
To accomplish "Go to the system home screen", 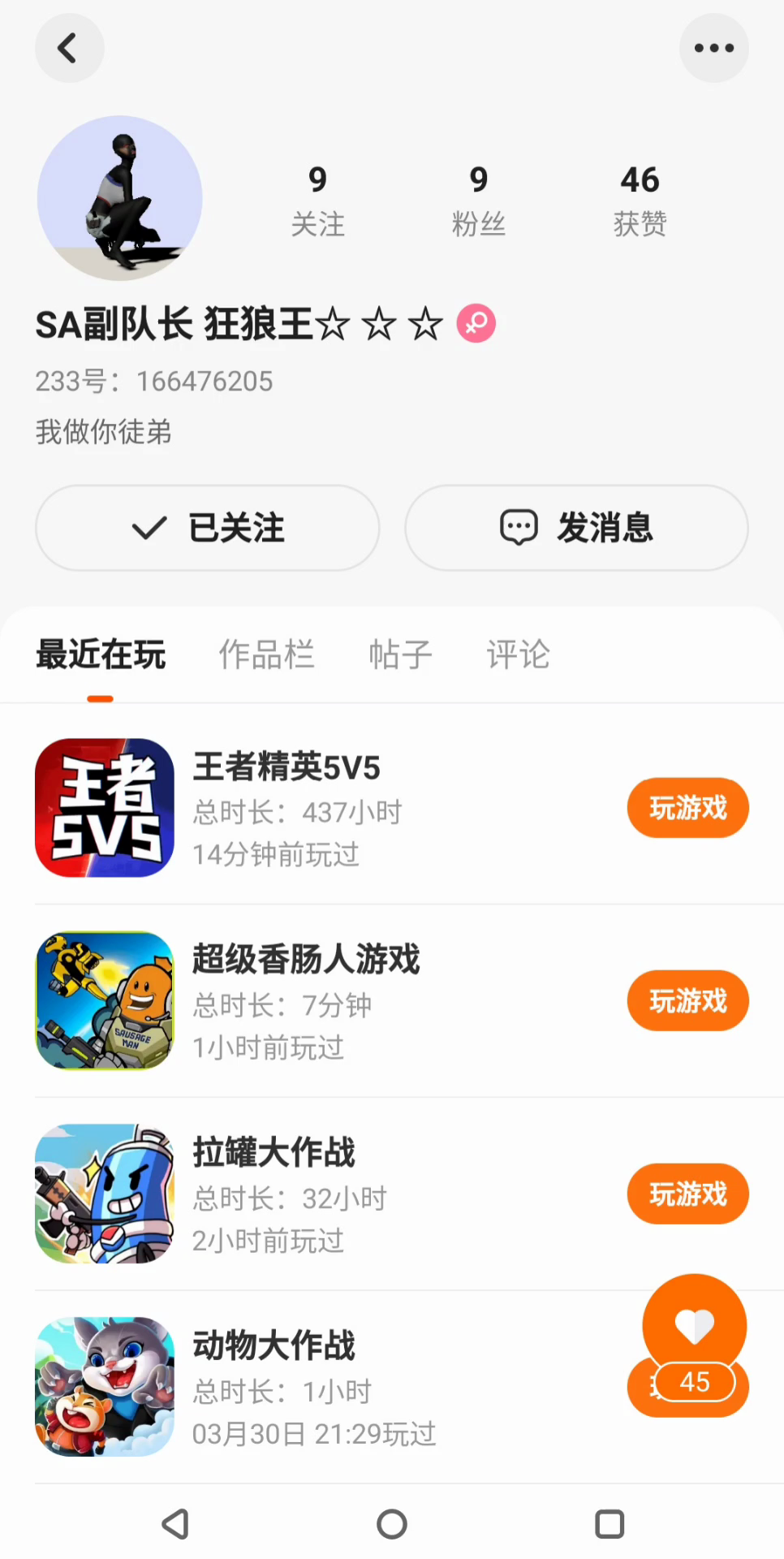I will [392, 1524].
